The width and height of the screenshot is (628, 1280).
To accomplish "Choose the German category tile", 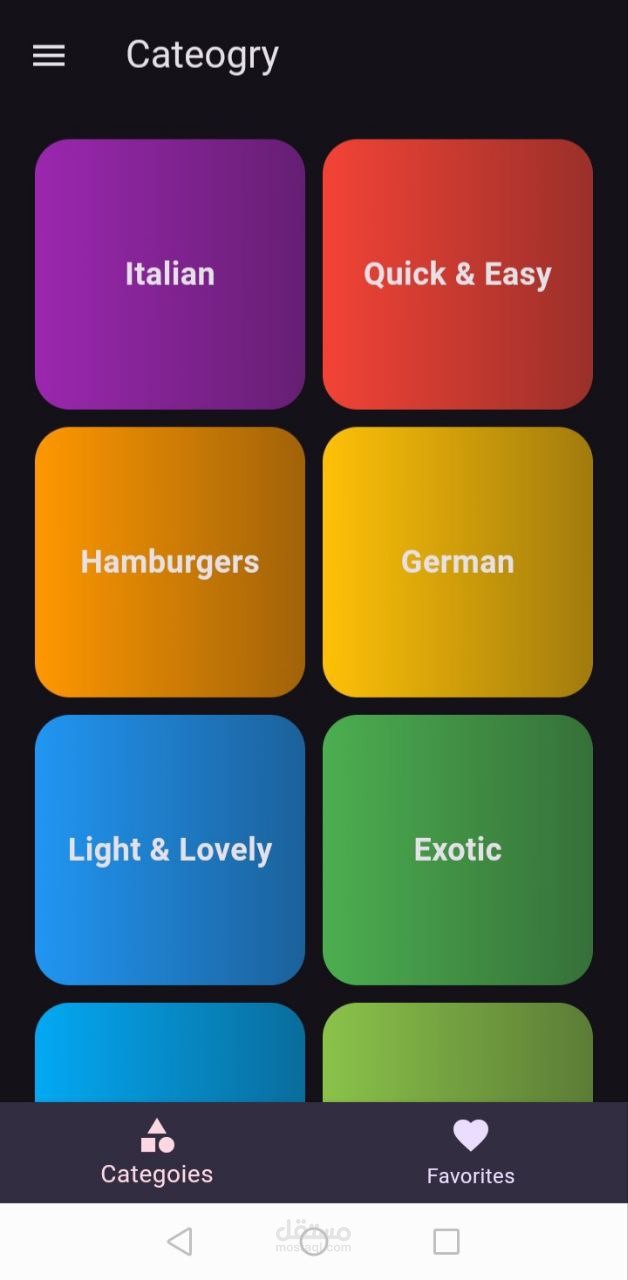I will point(457,562).
